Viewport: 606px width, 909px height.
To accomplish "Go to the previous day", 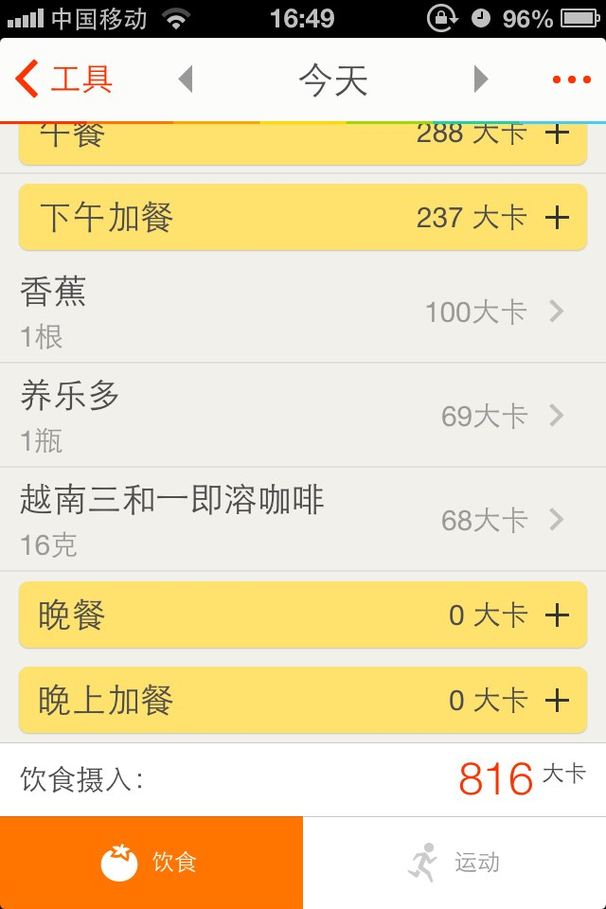I will [x=185, y=79].
